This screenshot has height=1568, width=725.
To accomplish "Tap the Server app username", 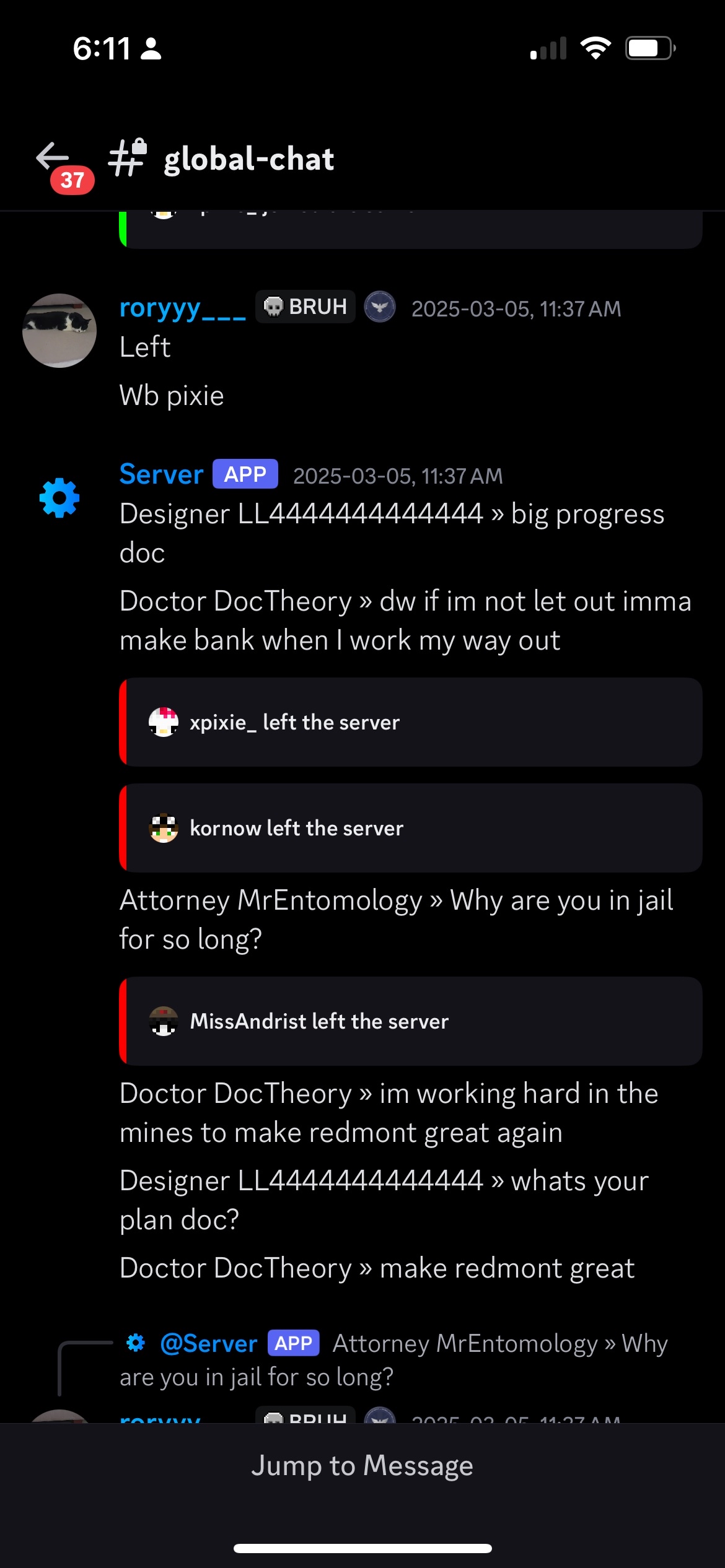I will 161,474.
